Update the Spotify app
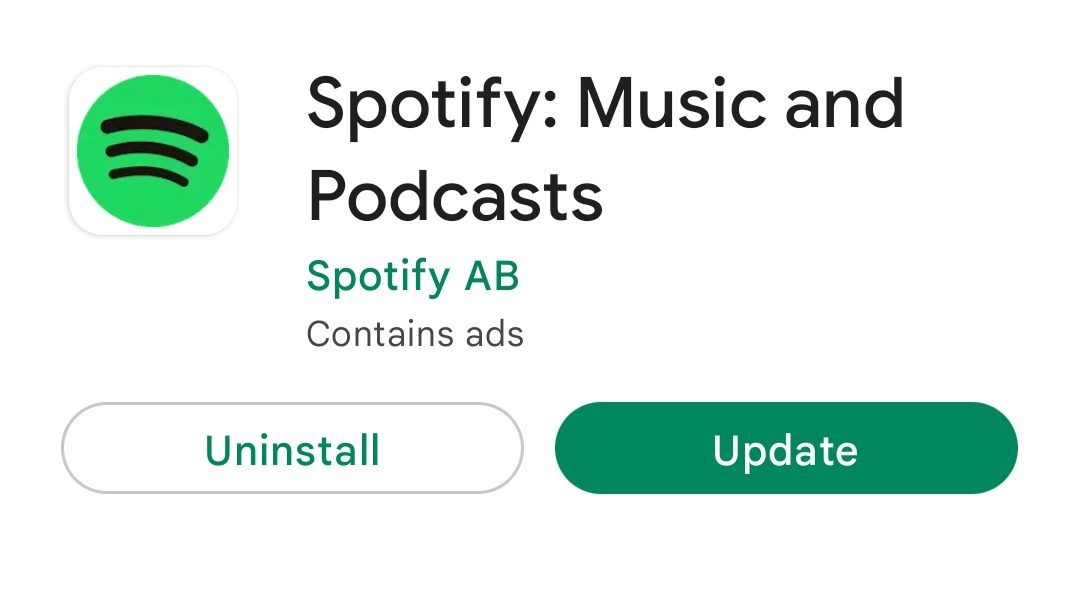This screenshot has height=589, width=1073. click(785, 449)
